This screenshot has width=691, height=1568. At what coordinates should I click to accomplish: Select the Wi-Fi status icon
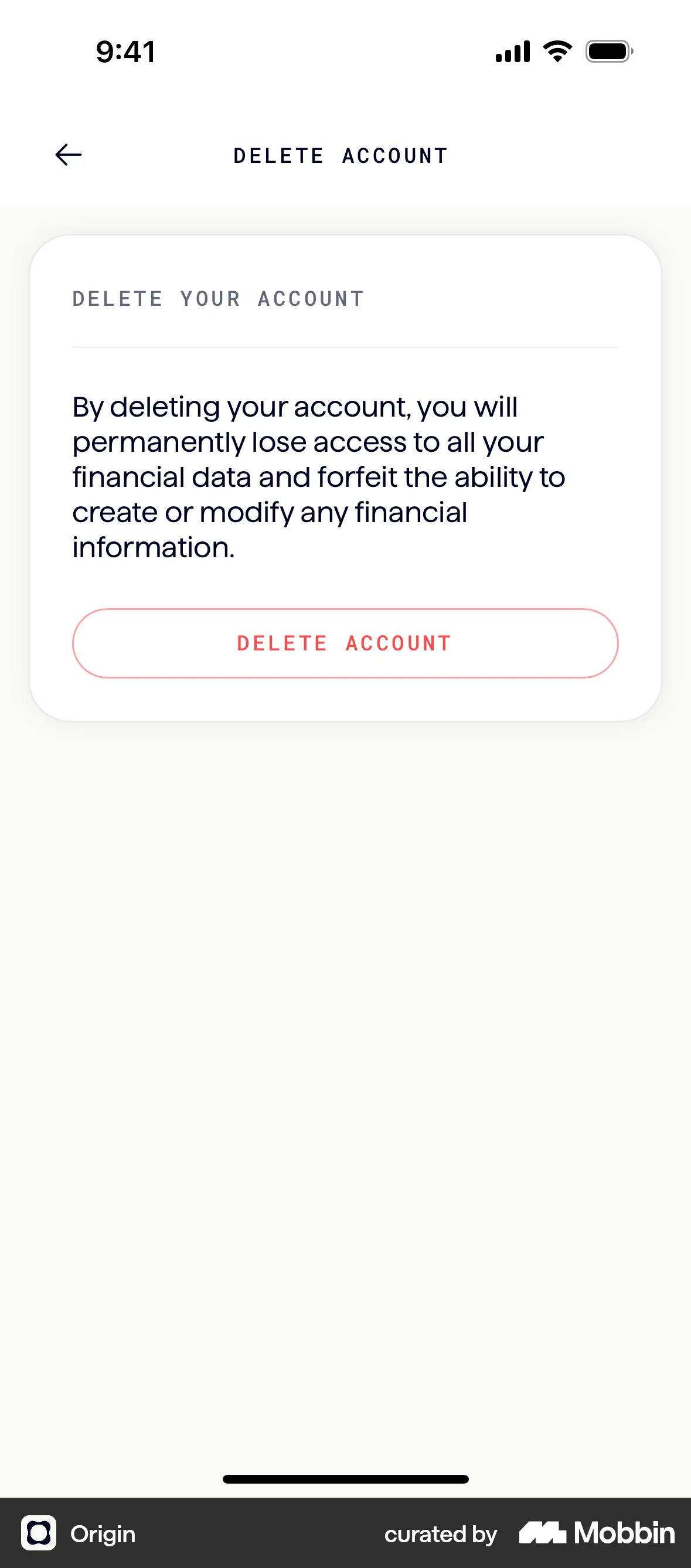click(555, 51)
